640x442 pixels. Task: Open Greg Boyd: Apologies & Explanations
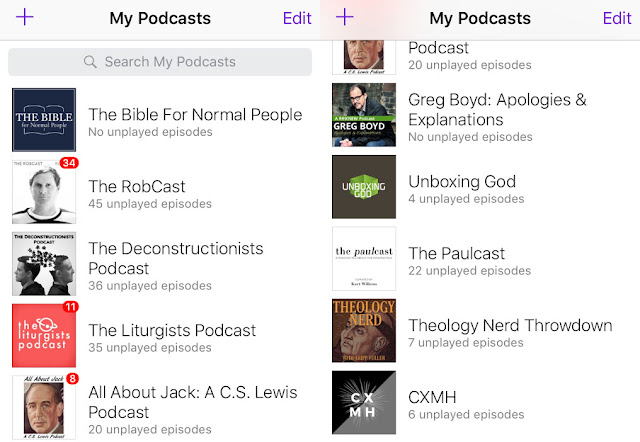[480, 115]
